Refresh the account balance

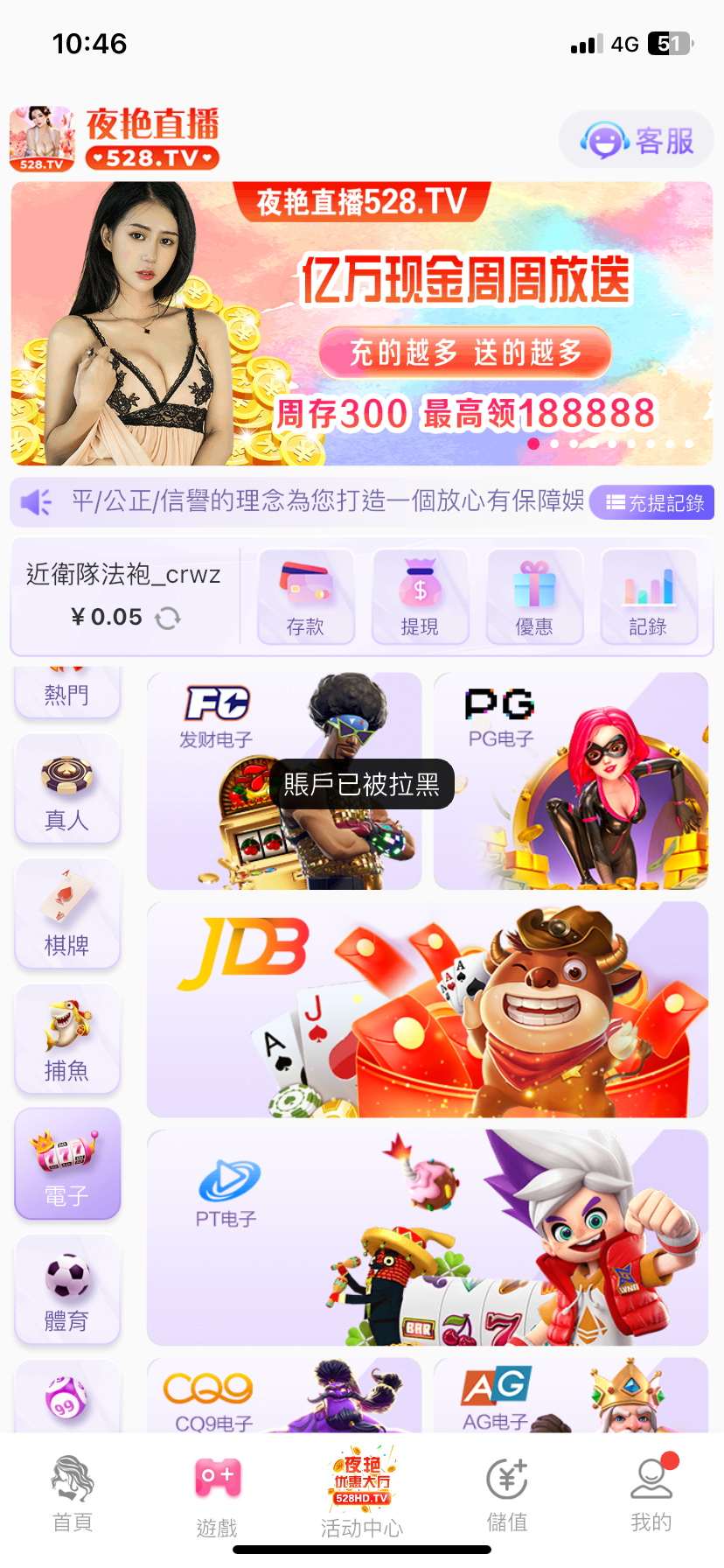168,619
